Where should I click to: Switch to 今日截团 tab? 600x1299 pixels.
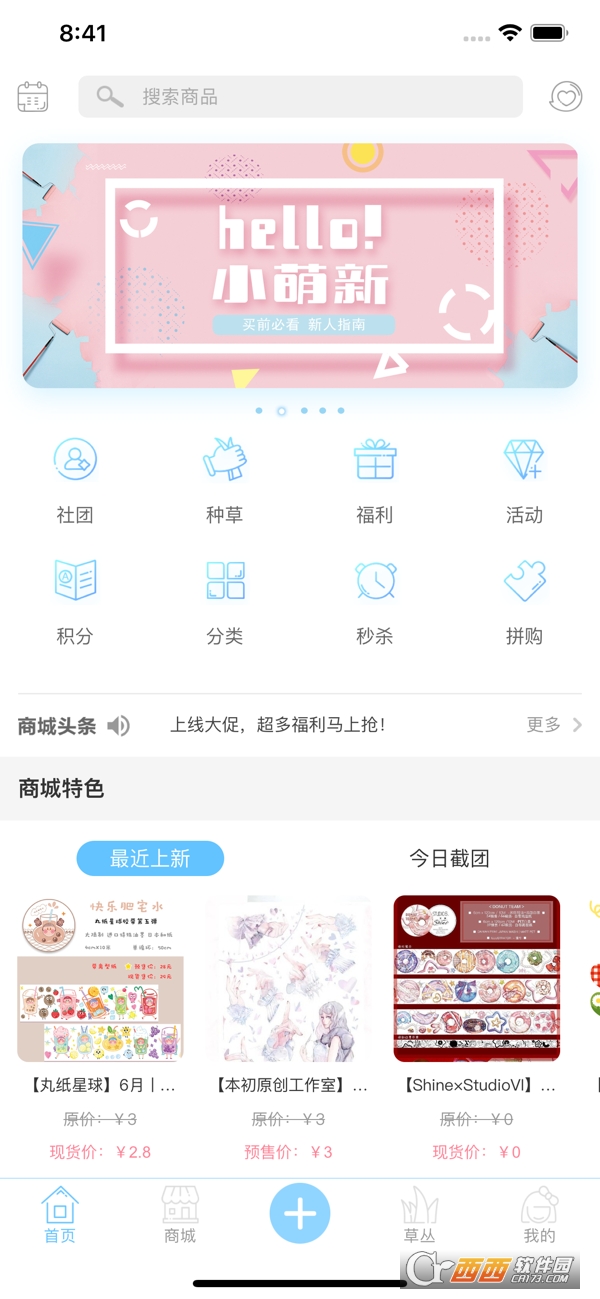coord(449,858)
